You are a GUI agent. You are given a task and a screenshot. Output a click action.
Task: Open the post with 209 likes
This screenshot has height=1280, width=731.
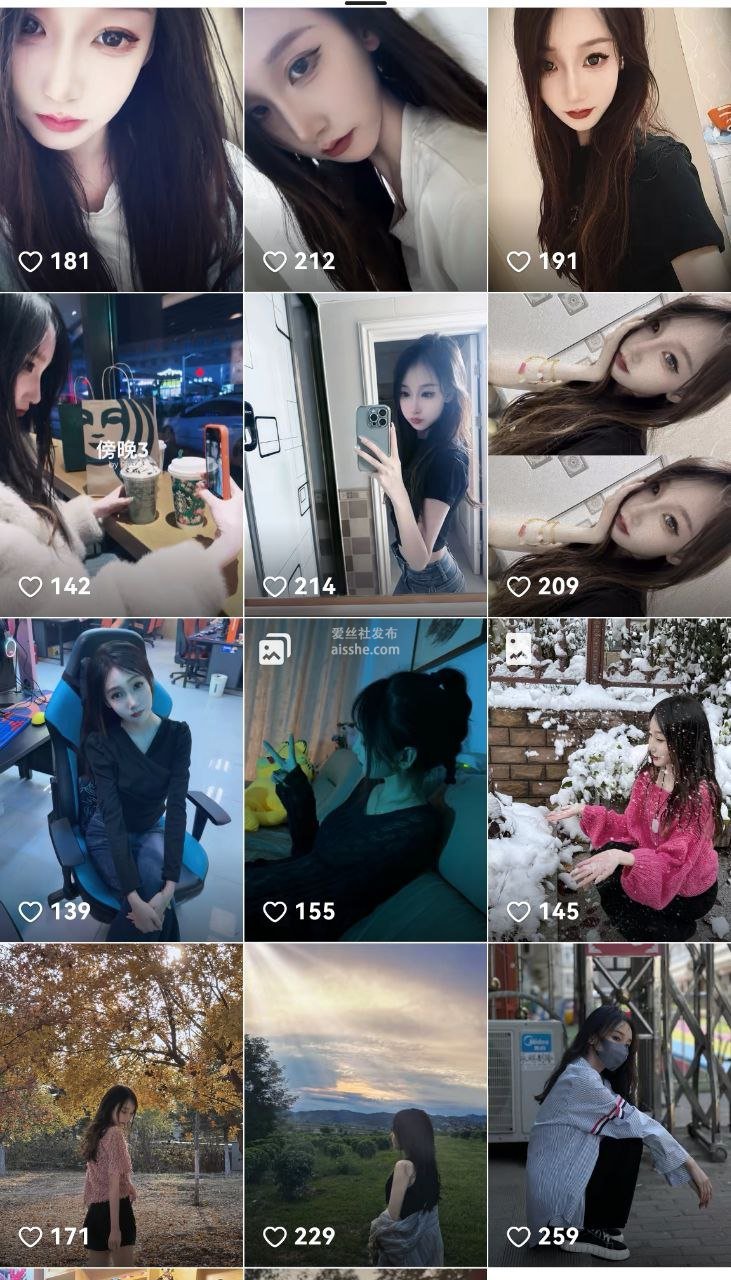[609, 455]
